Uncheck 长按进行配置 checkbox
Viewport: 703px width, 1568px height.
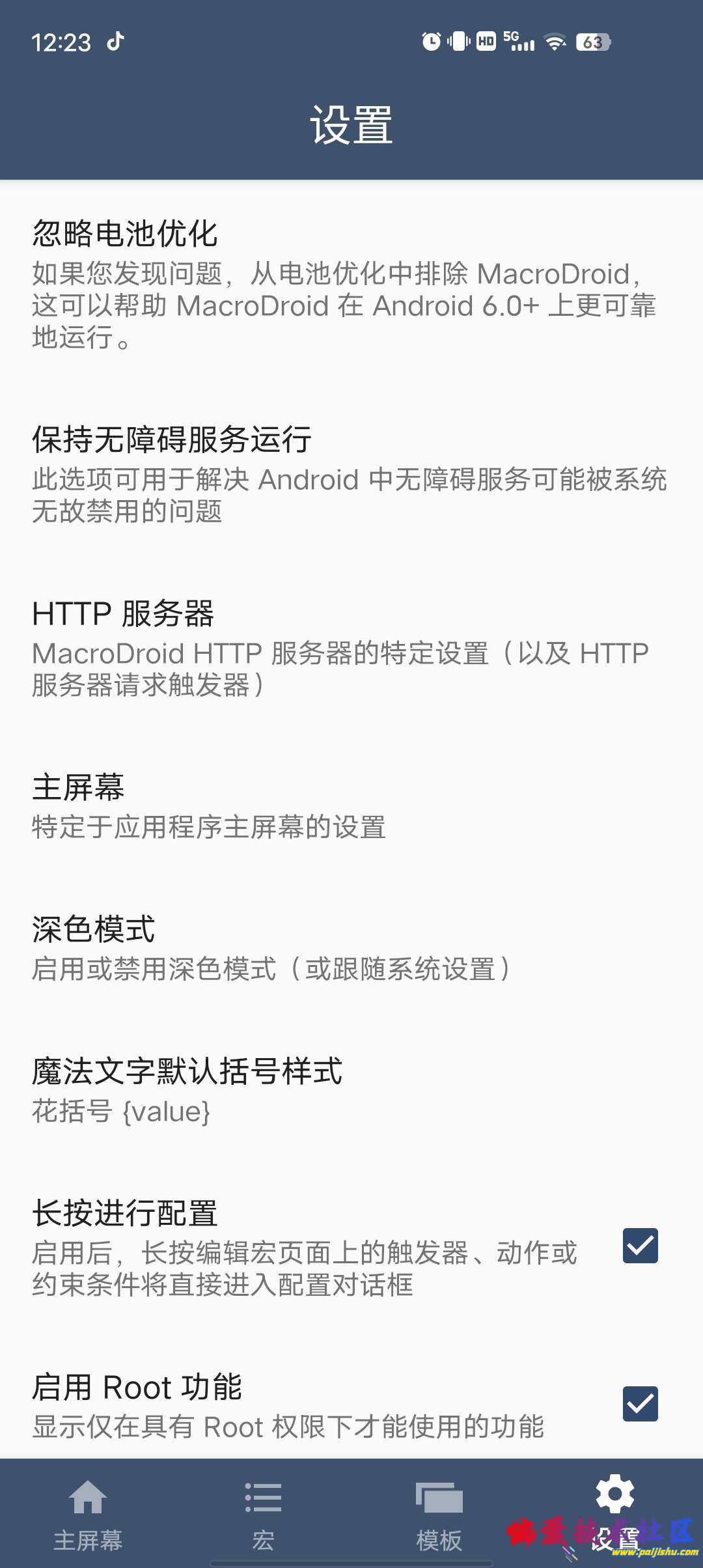[x=640, y=1246]
